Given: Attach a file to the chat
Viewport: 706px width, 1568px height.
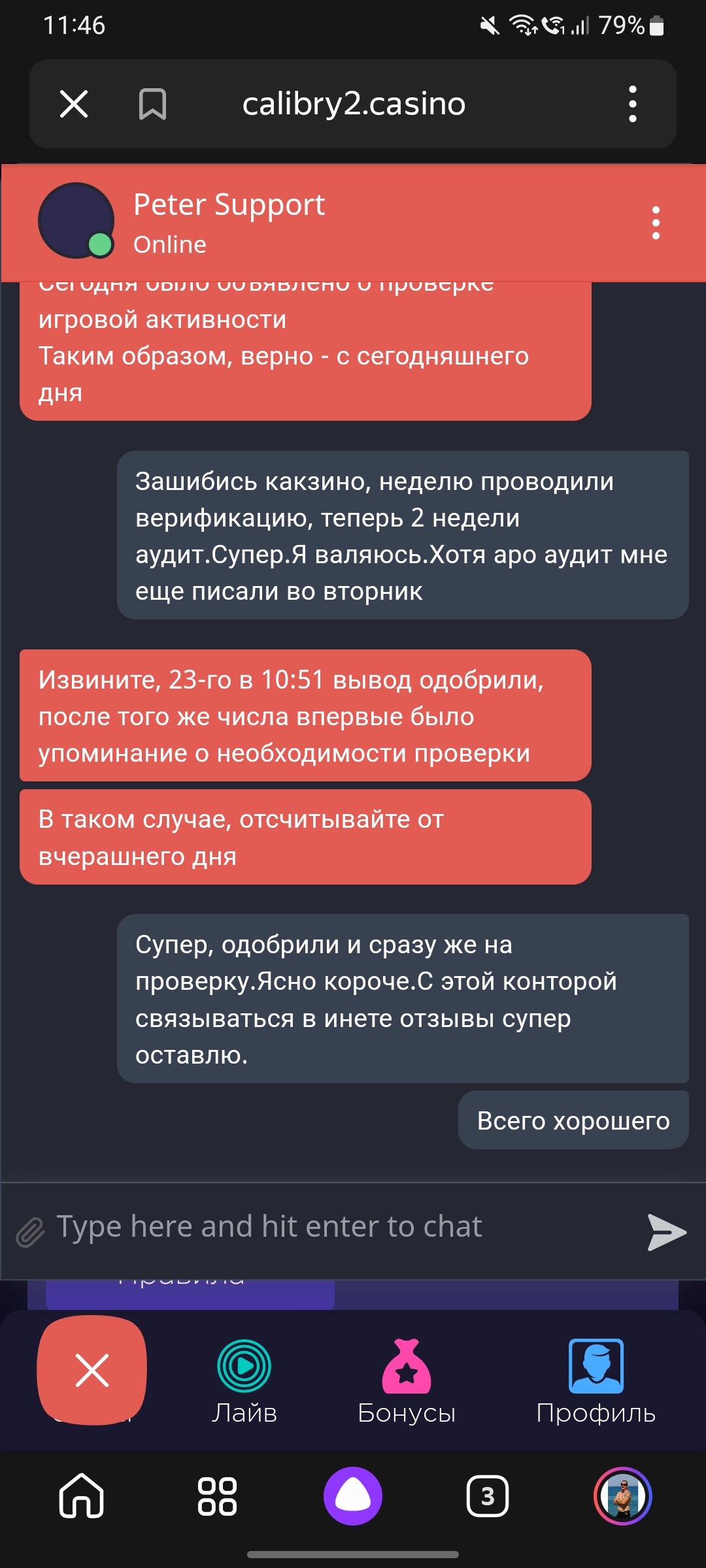Looking at the screenshot, I should click(x=30, y=1233).
